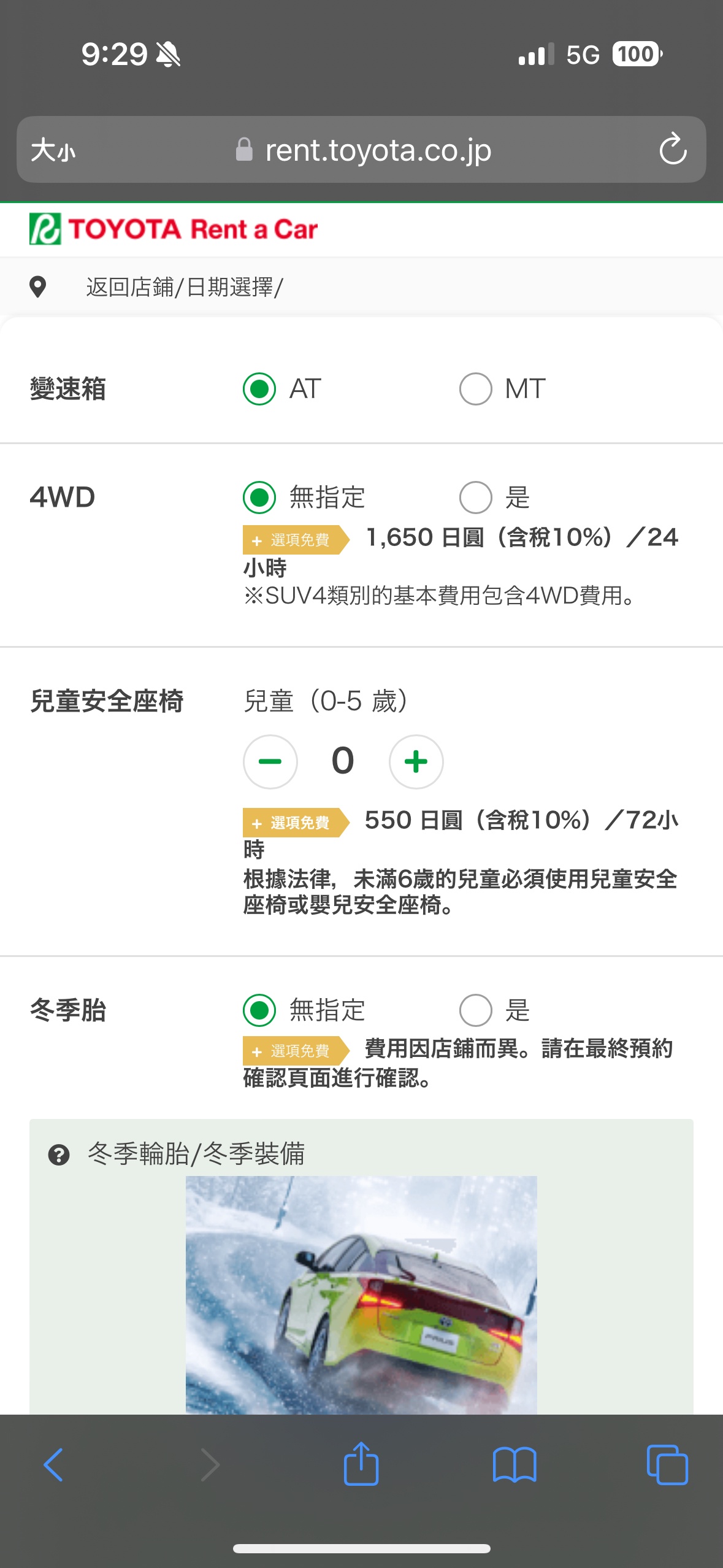This screenshot has width=723, height=1568.
Task: Tap the rent.toyota.co.jp address bar
Action: click(x=362, y=150)
